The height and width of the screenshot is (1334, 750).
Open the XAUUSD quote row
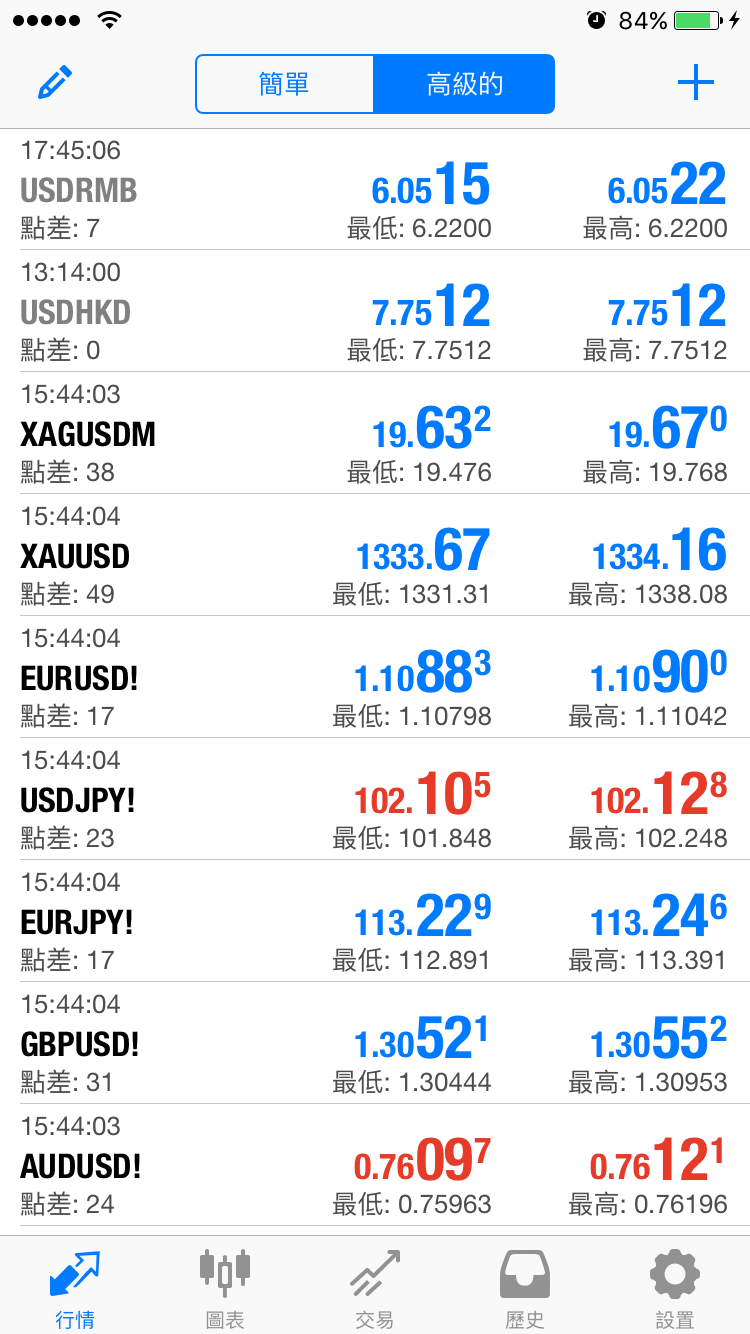click(x=375, y=555)
